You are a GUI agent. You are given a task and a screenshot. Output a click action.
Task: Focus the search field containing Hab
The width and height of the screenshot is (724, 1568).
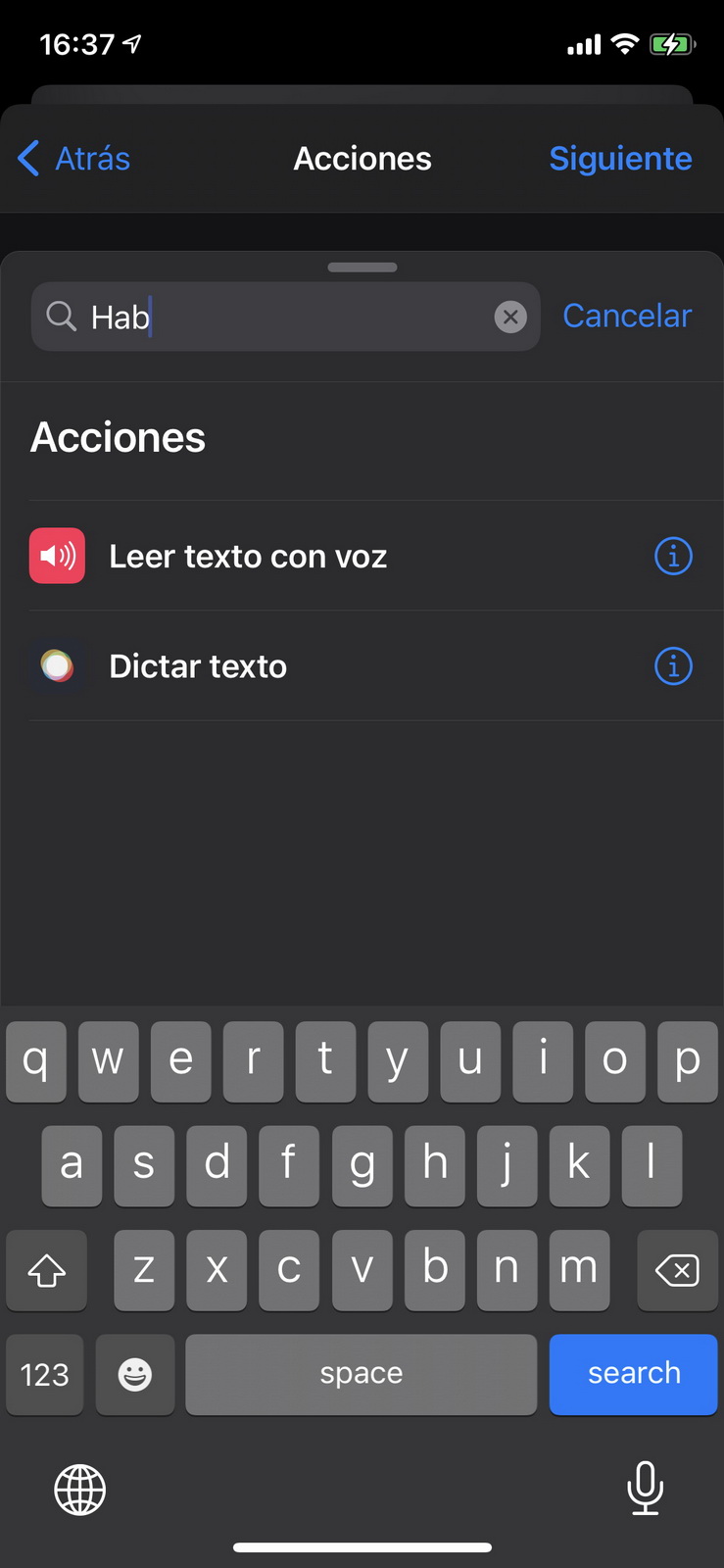285,317
